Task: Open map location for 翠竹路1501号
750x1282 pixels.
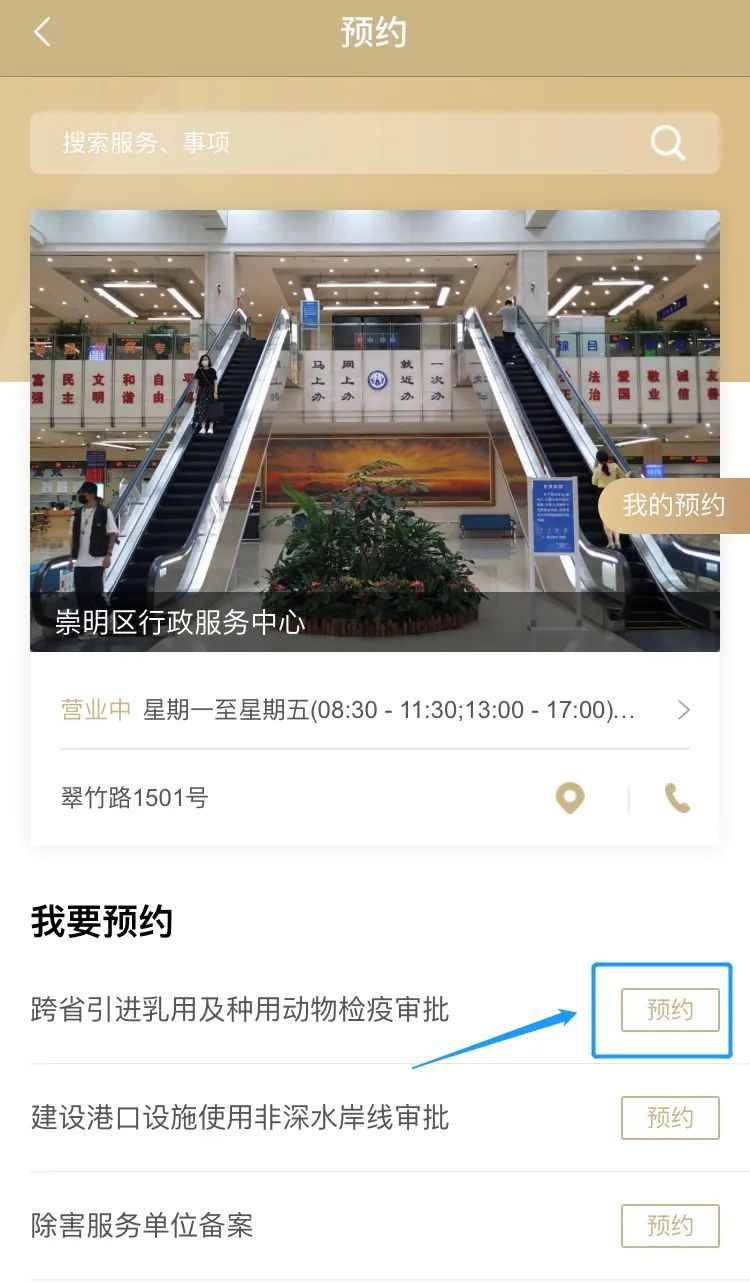Action: pyautogui.click(x=570, y=798)
